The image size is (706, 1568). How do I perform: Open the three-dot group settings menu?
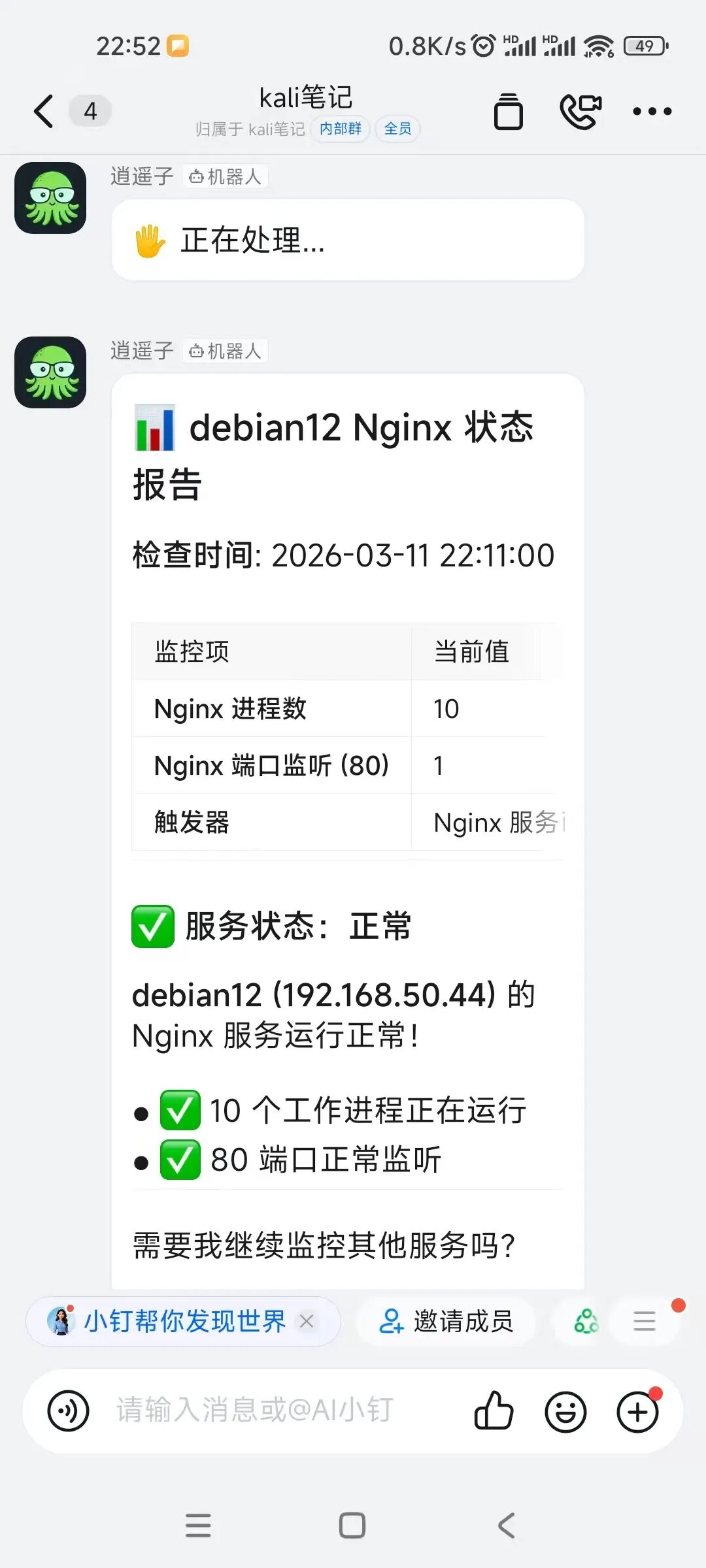pyautogui.click(x=652, y=112)
